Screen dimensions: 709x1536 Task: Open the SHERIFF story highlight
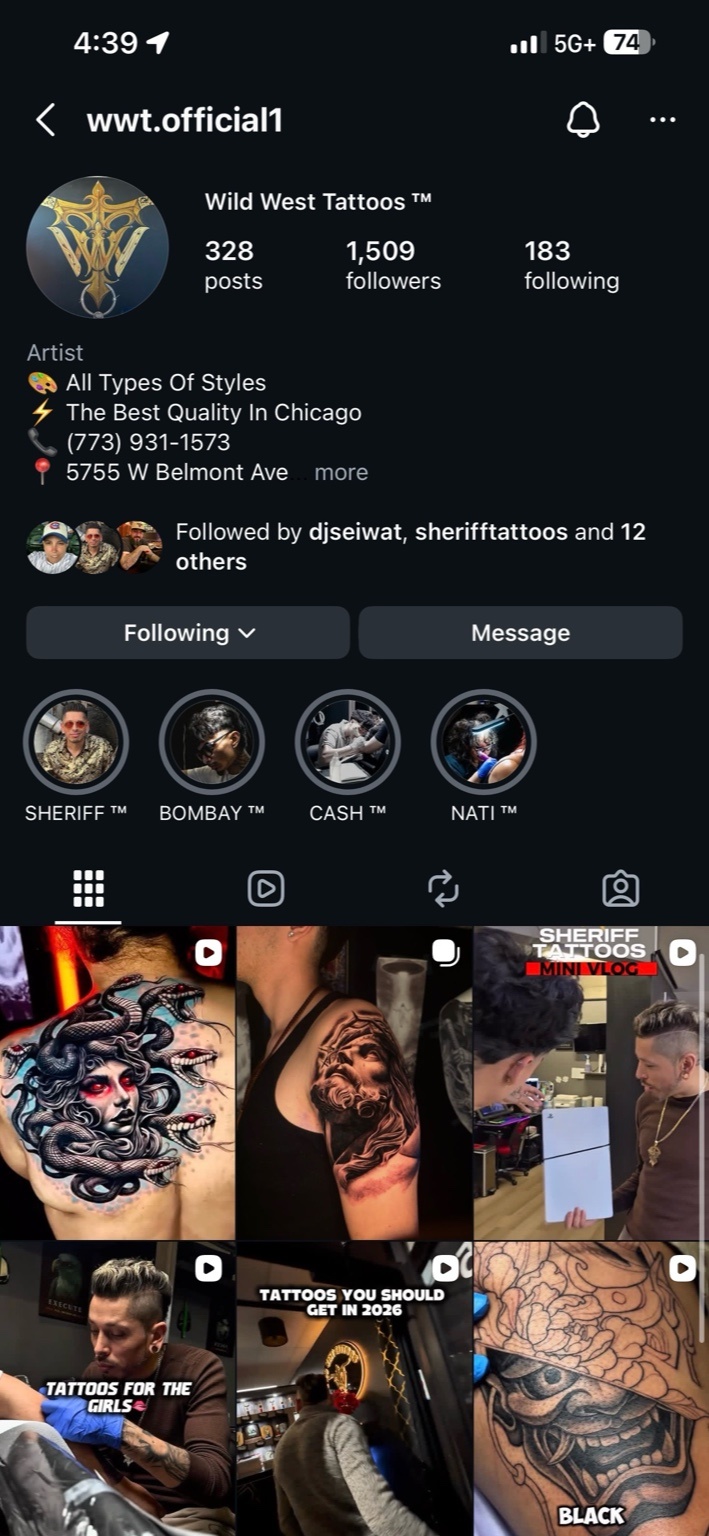point(76,742)
